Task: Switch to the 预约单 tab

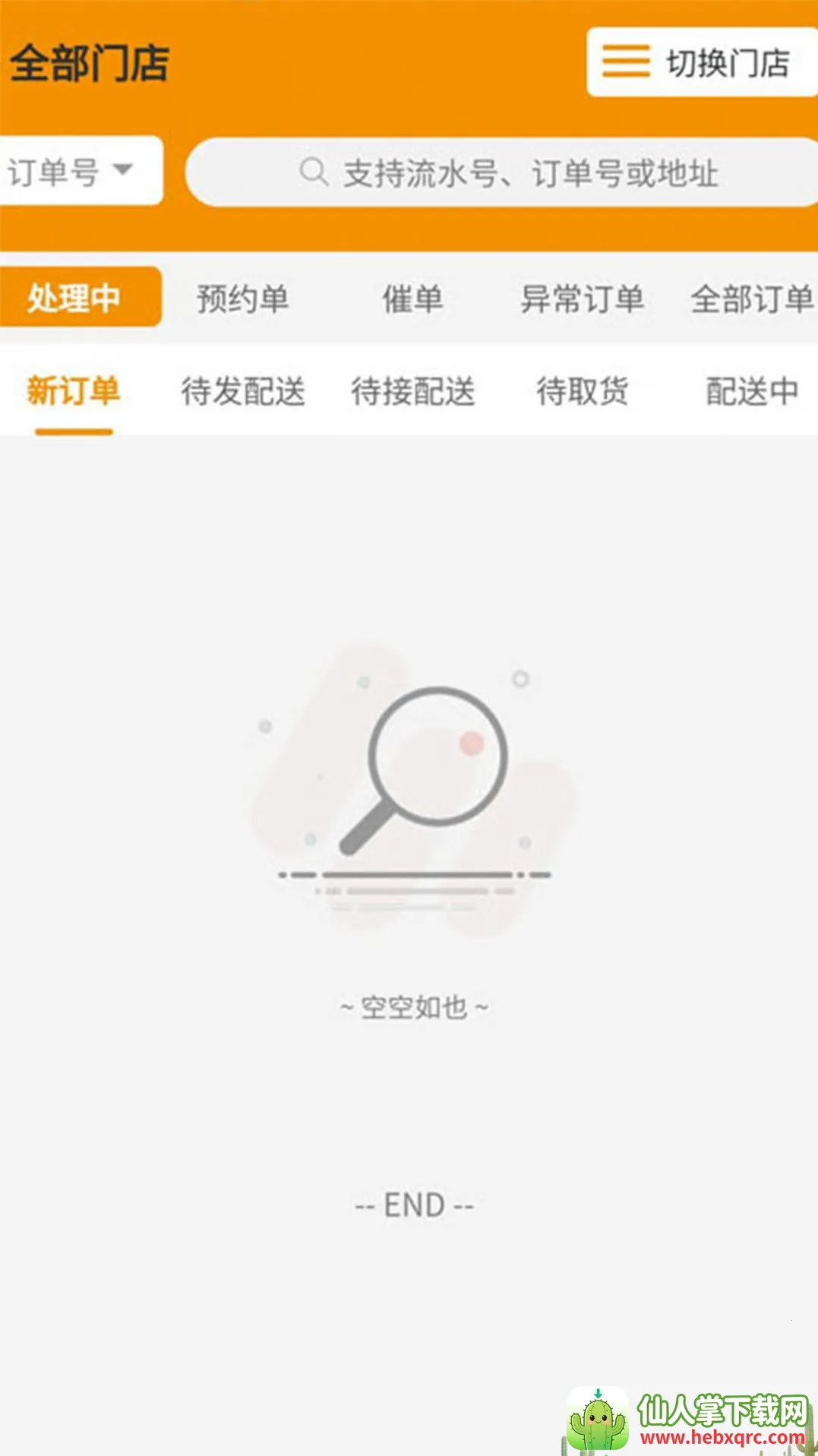Action: tap(243, 298)
